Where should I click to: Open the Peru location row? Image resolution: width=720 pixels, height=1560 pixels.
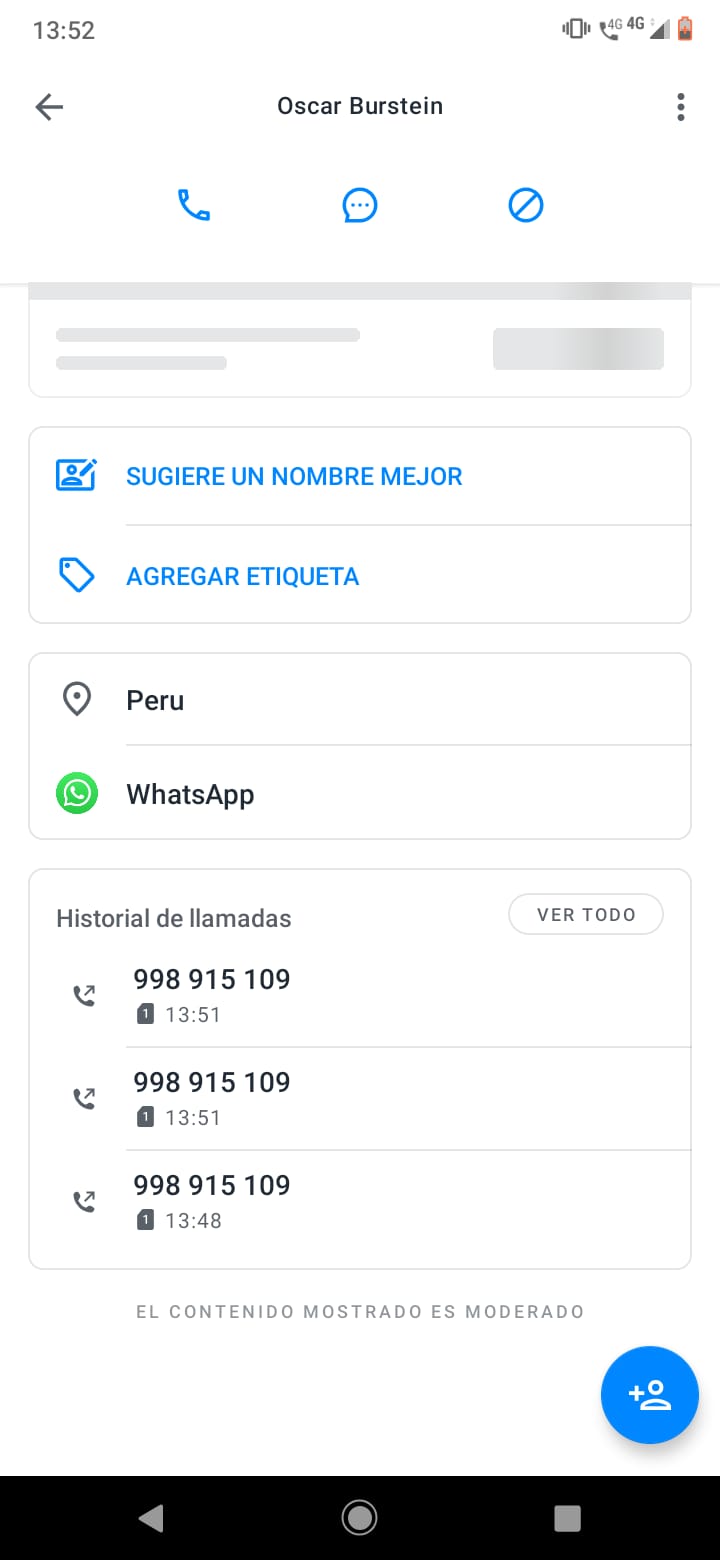pos(360,700)
